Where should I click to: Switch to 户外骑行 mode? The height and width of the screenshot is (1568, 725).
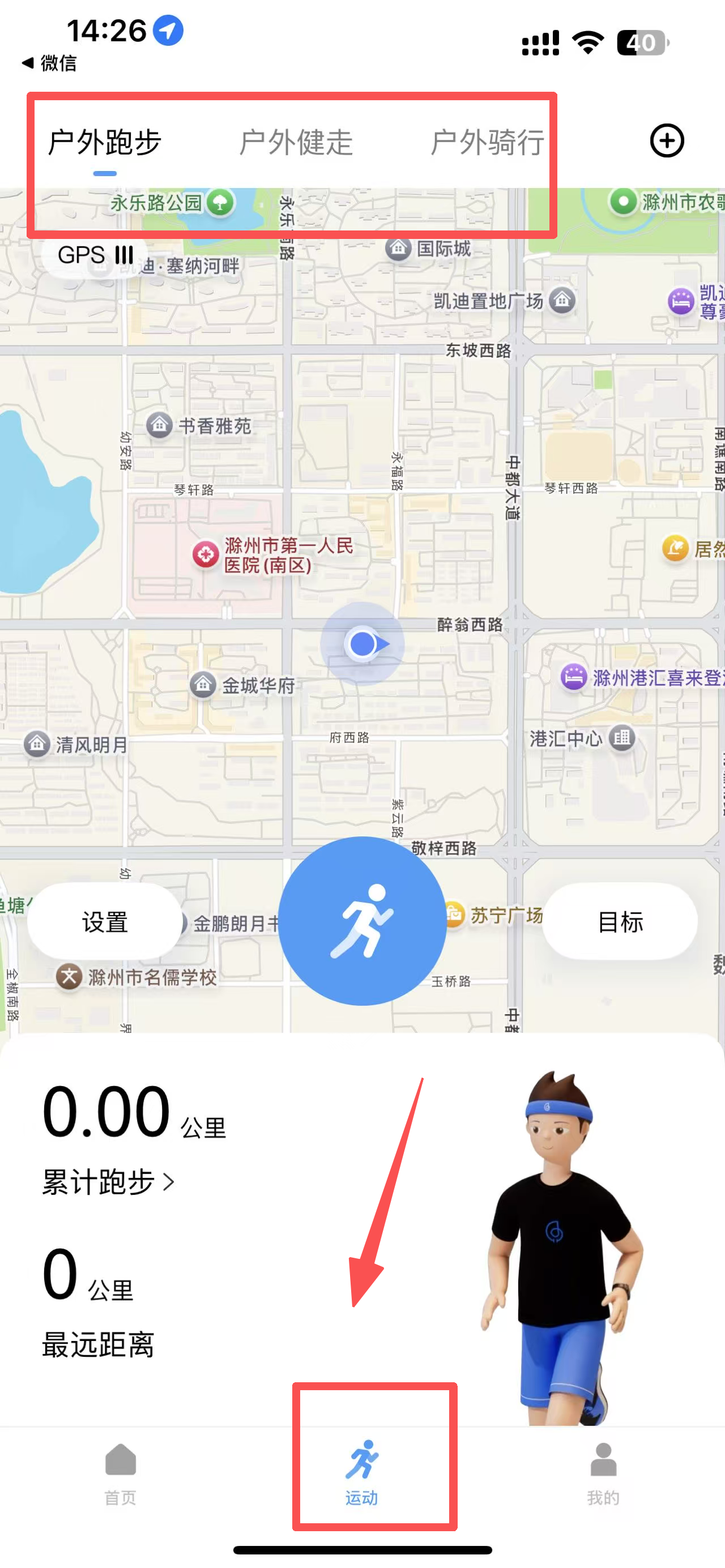tap(487, 143)
